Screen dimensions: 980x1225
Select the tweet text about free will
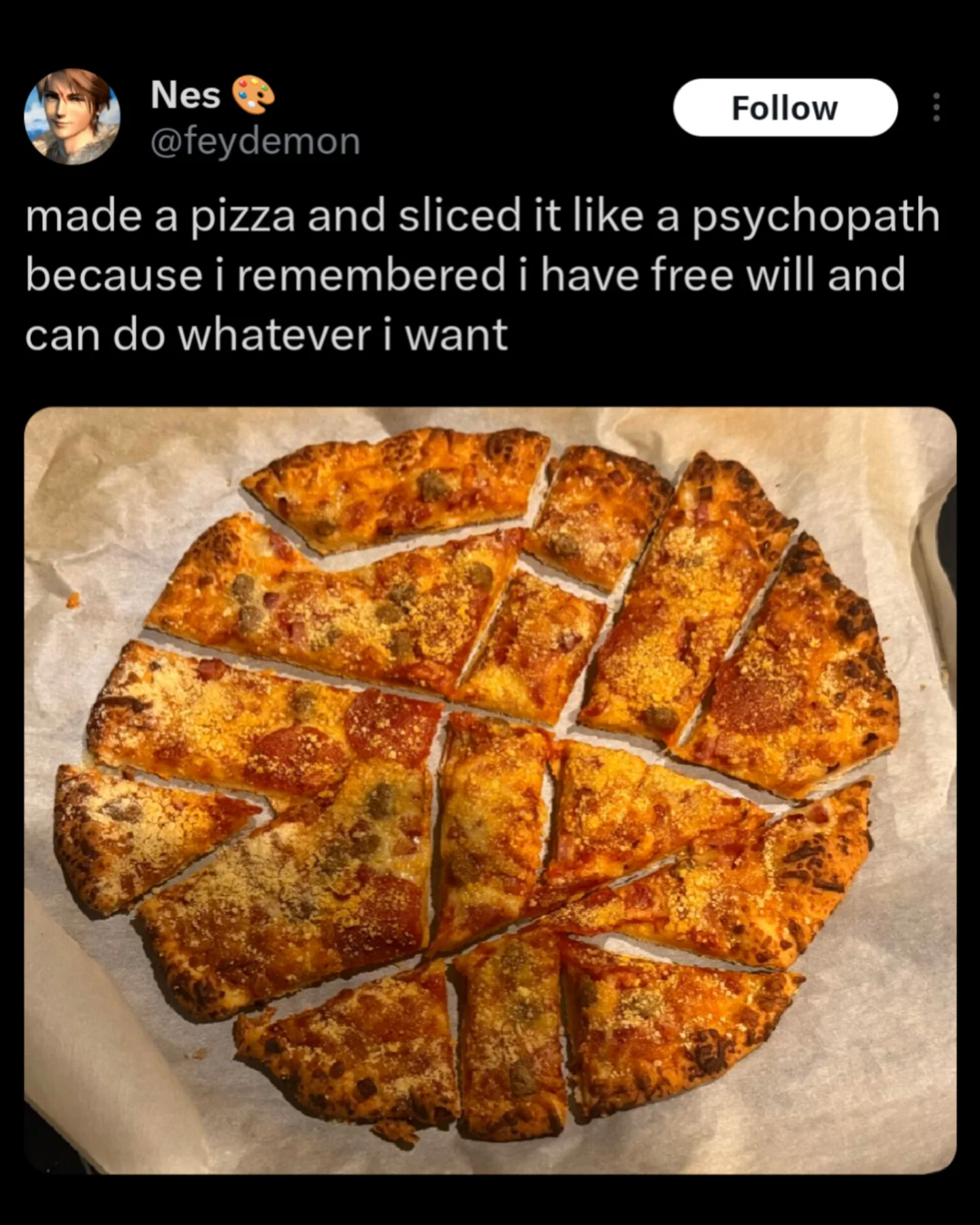(476, 272)
